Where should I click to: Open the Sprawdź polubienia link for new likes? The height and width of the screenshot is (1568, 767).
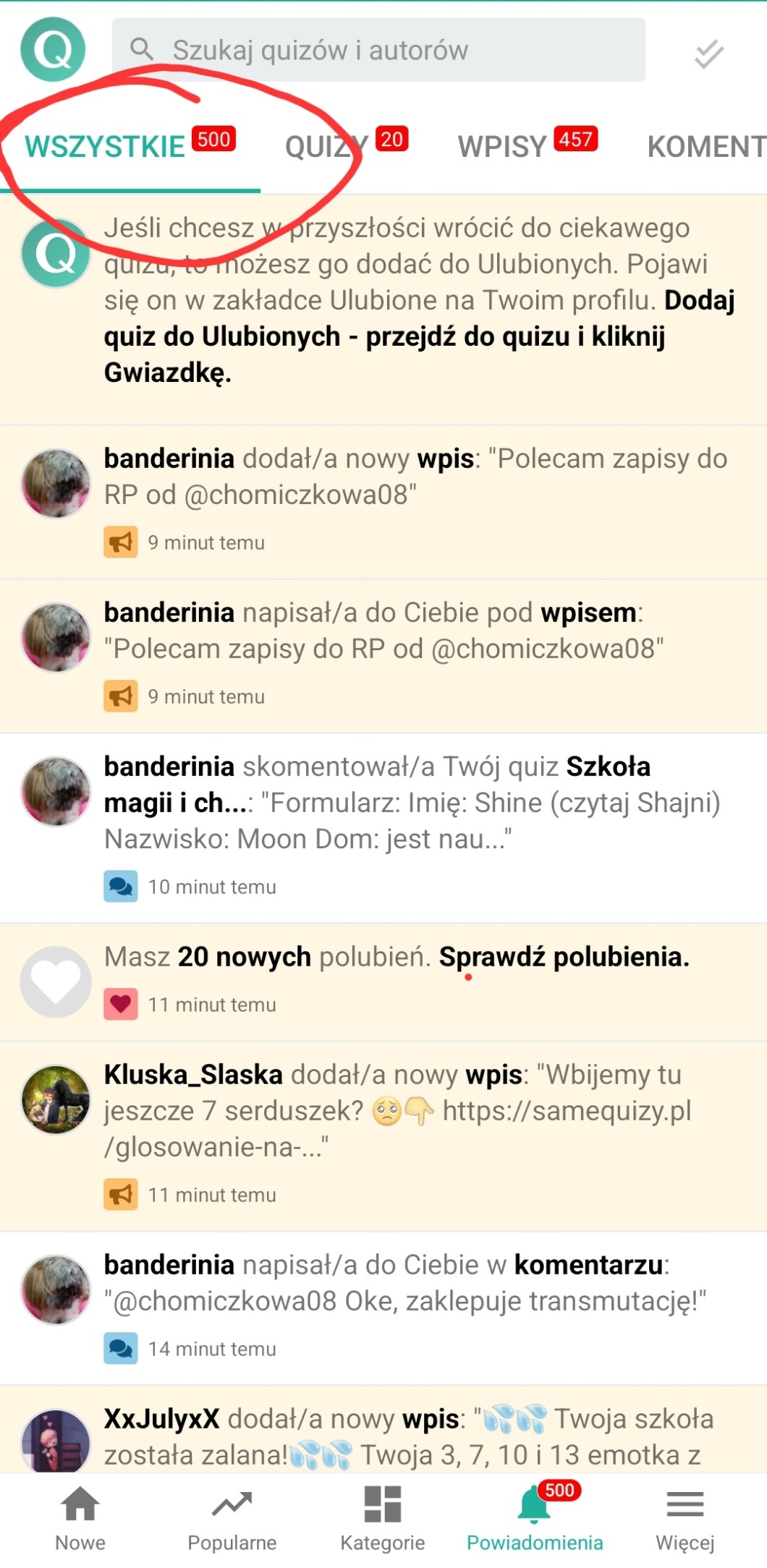coord(564,957)
